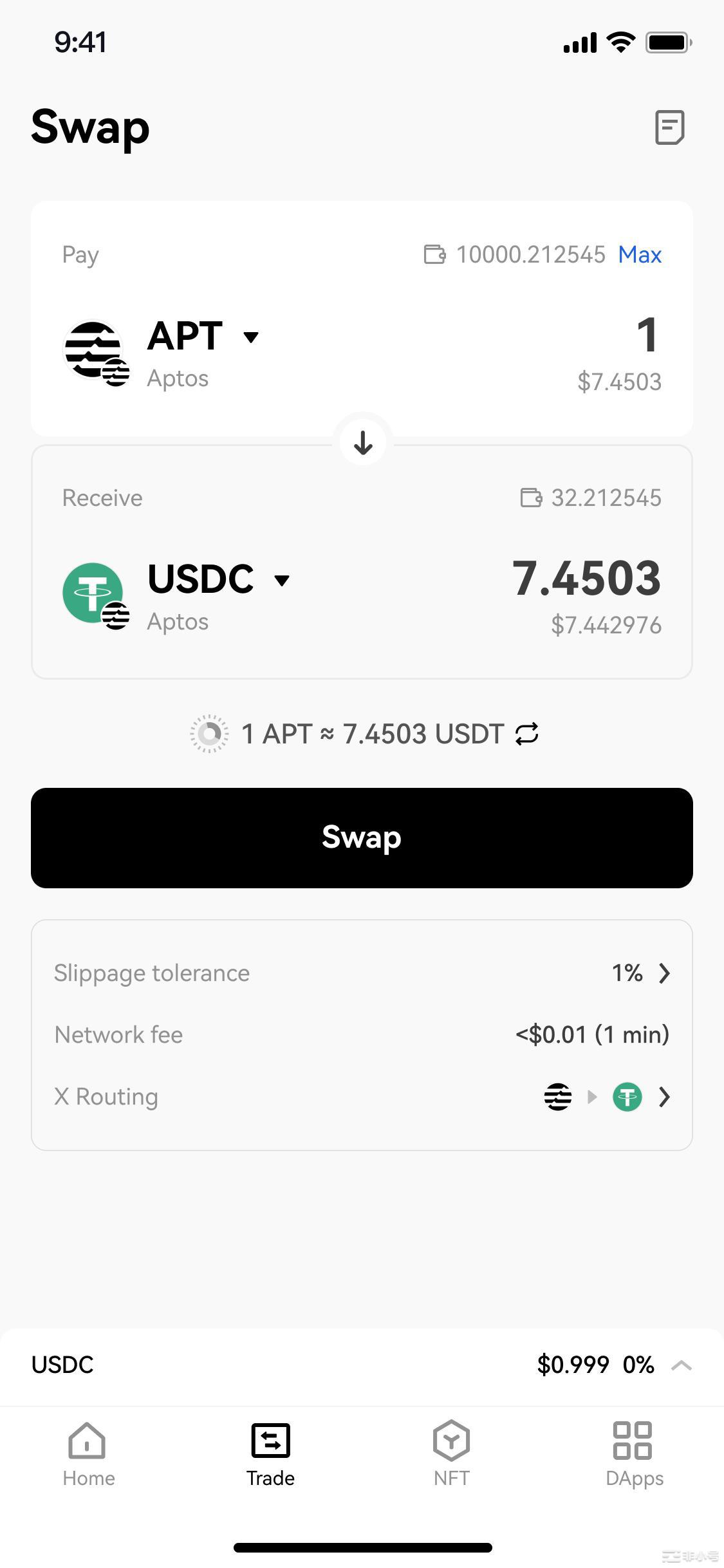Open the DApps tab
This screenshot has height=1568, width=724.
point(634,1454)
